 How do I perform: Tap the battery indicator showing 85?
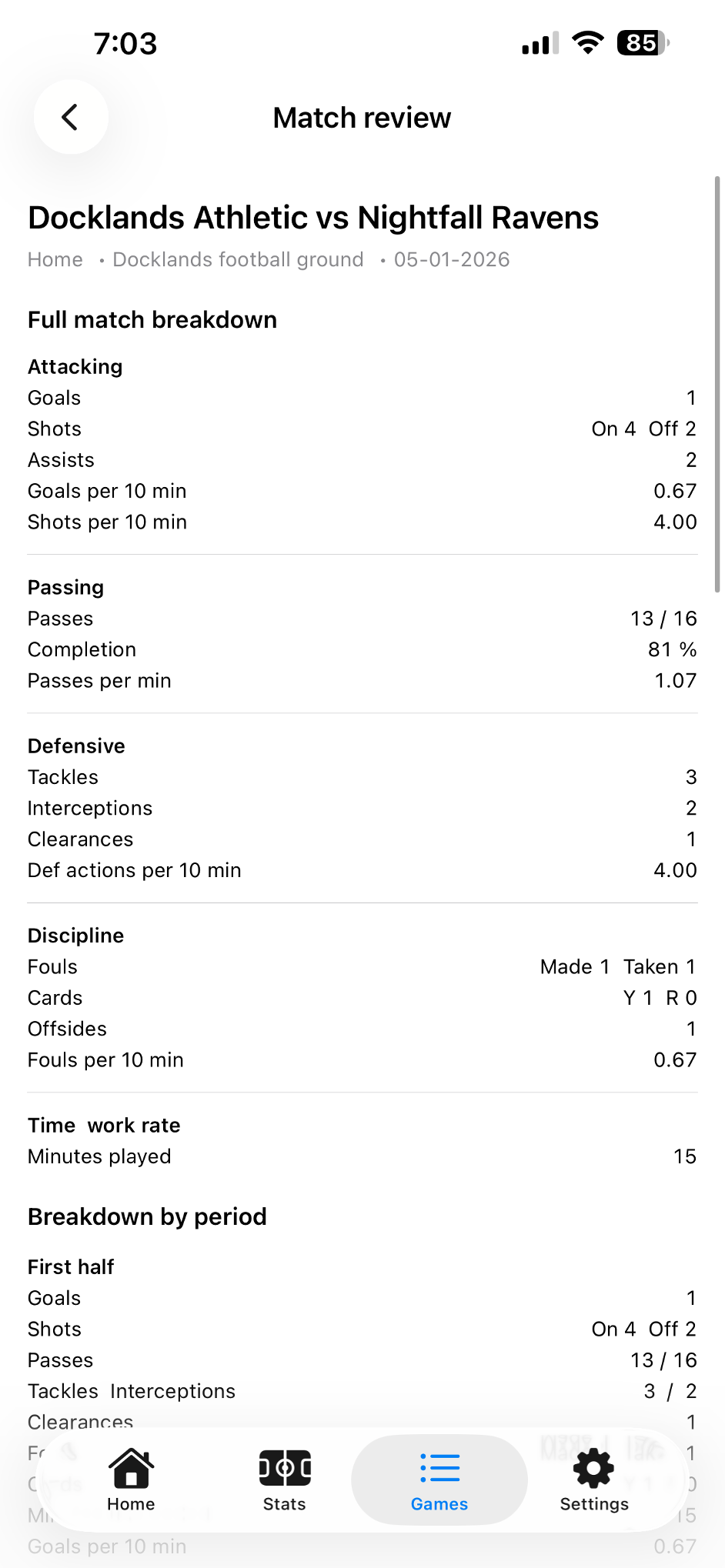(643, 43)
